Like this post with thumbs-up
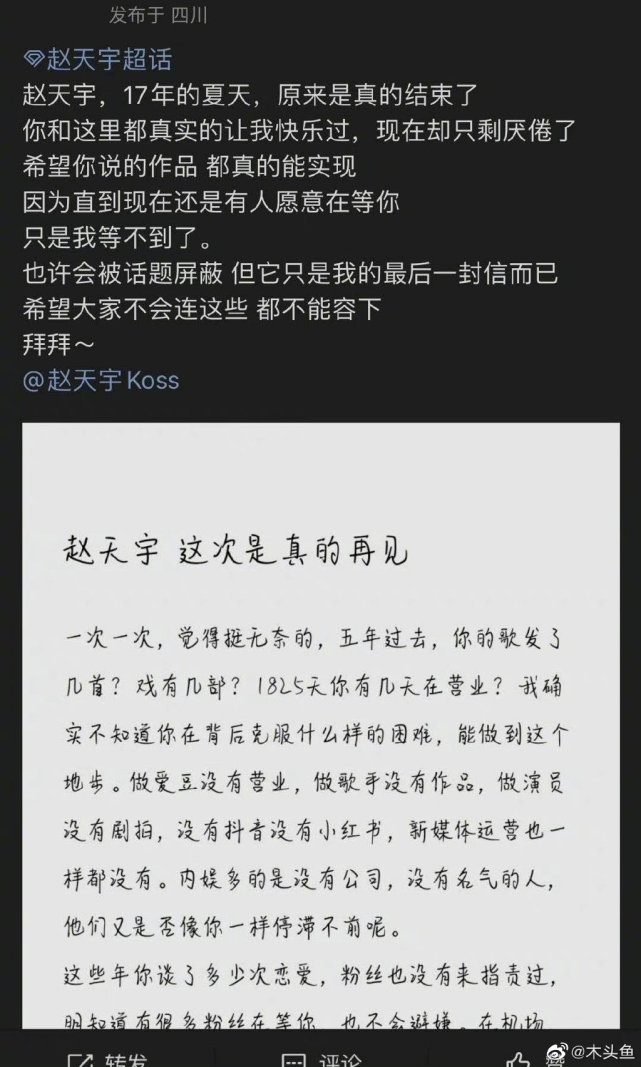 [518, 1058]
